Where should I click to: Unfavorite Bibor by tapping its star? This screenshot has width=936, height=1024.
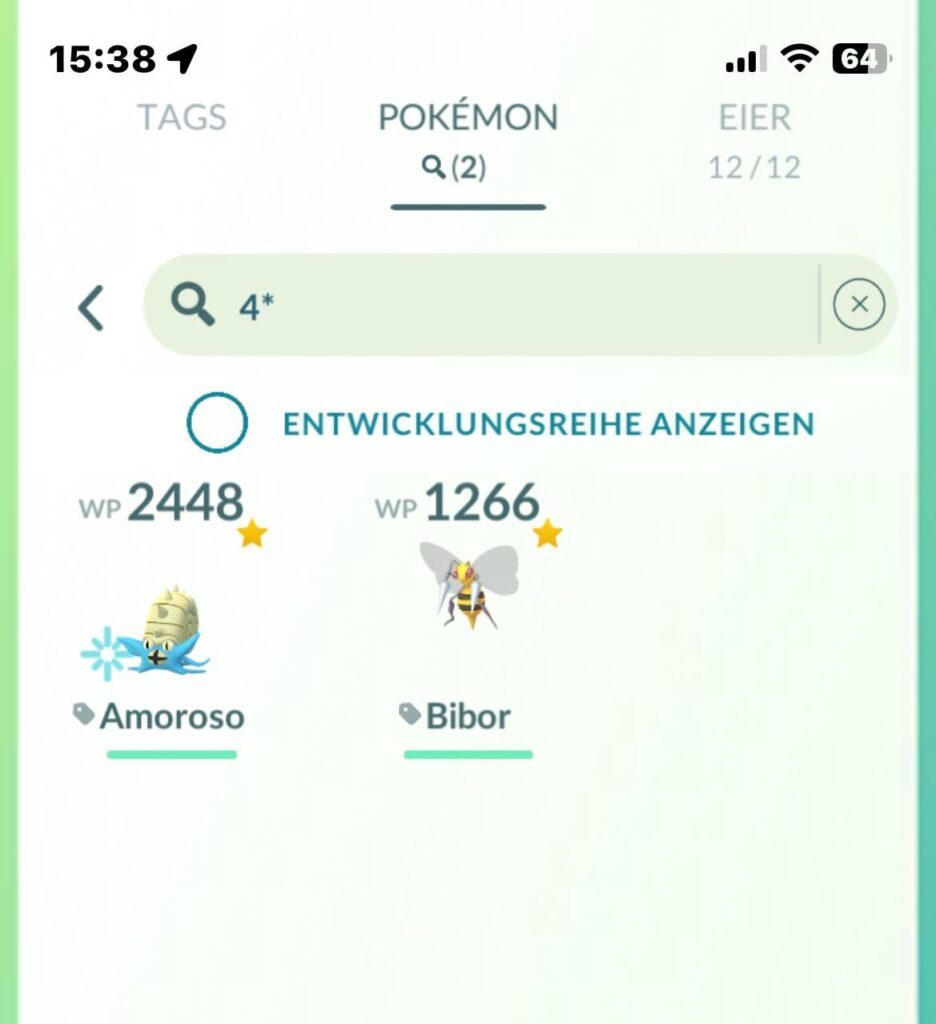tap(546, 533)
